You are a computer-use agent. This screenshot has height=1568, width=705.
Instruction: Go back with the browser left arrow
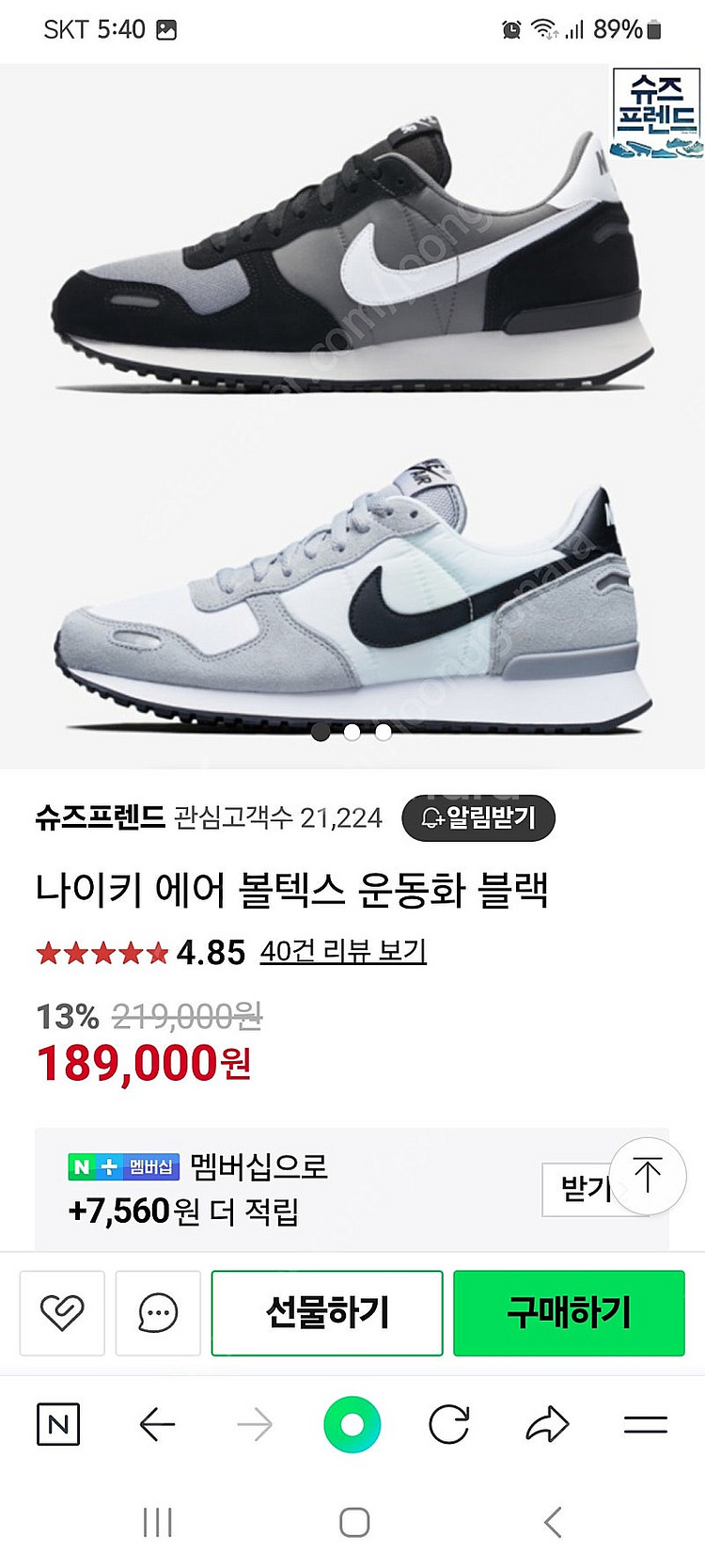pyautogui.click(x=157, y=1425)
